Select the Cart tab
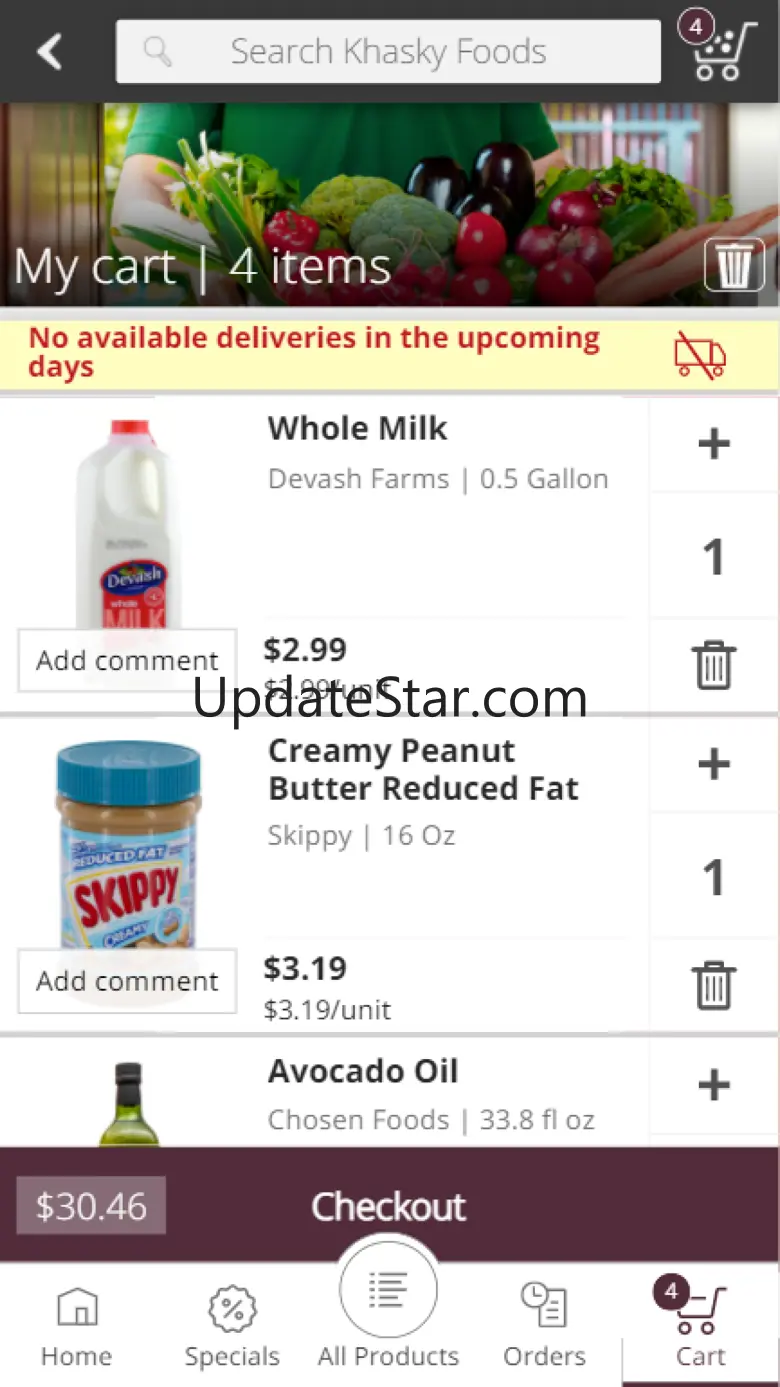The width and height of the screenshot is (780, 1387). (699, 1326)
